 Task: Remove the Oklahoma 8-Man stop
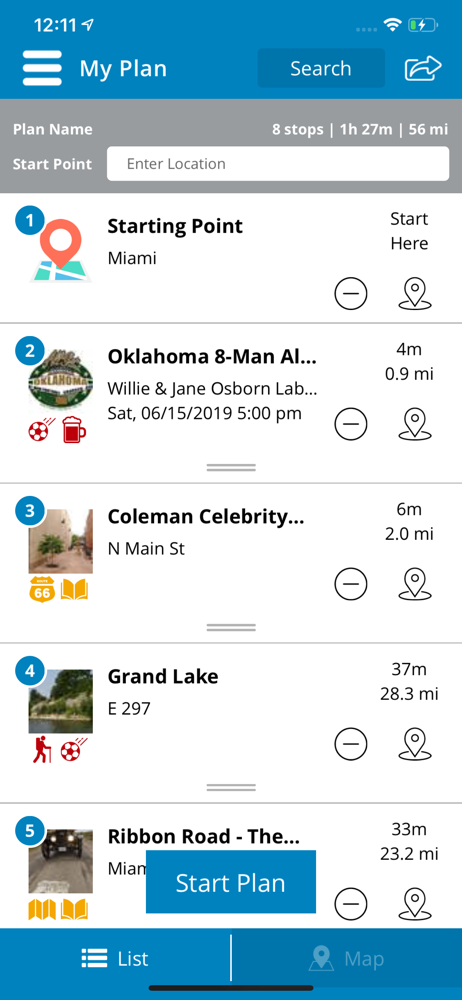point(351,423)
